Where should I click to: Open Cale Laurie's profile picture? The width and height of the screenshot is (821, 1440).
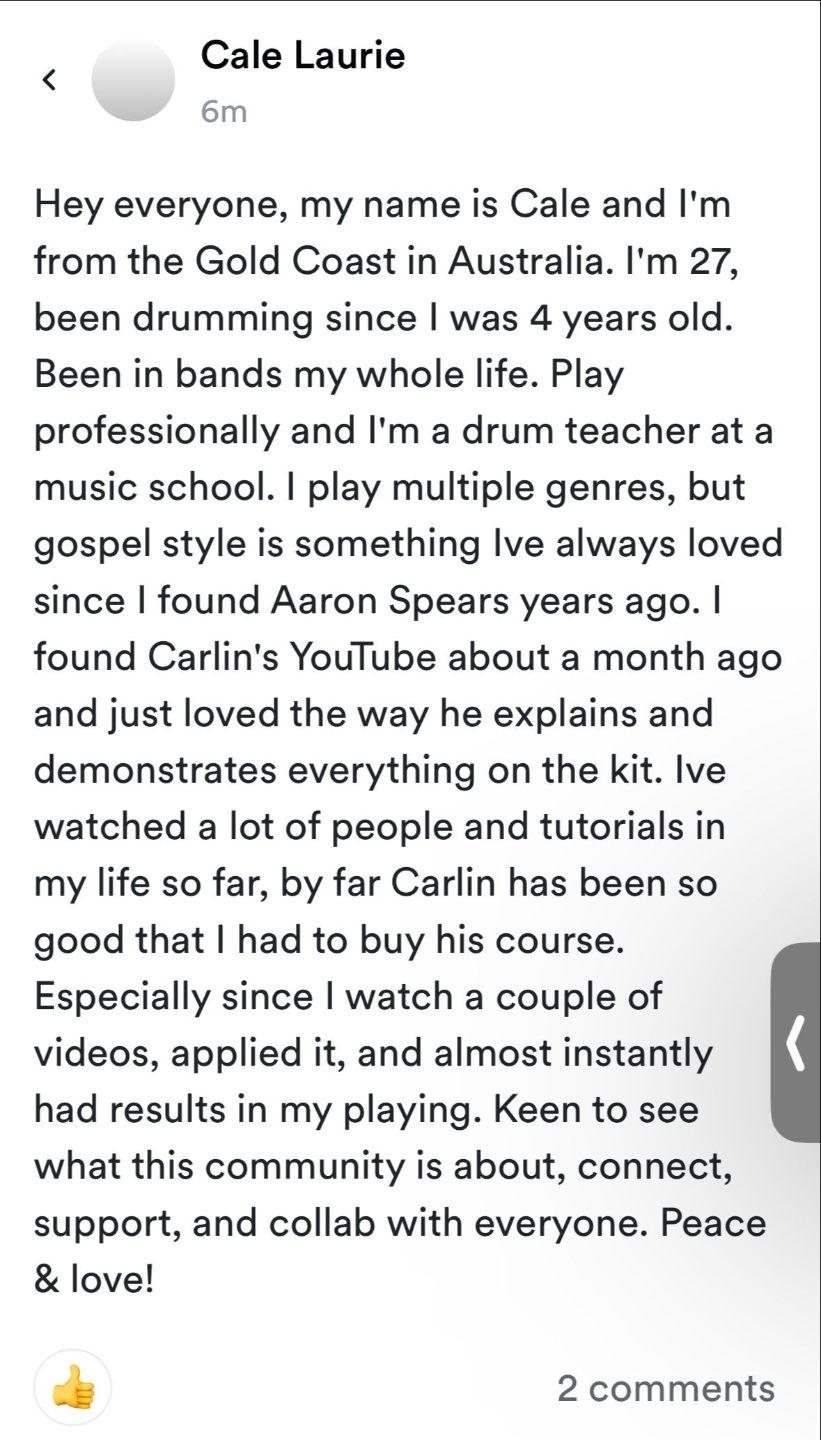click(x=133, y=79)
